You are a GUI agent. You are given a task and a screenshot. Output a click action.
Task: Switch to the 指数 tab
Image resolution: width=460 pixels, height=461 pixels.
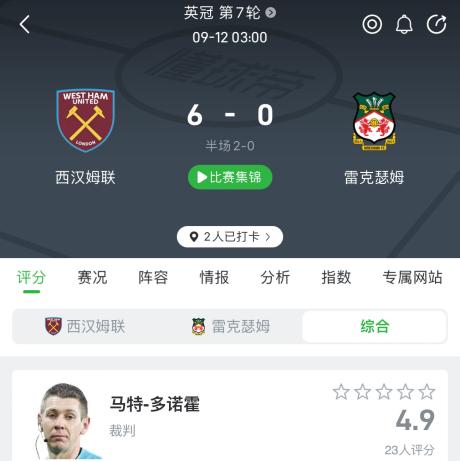336,278
